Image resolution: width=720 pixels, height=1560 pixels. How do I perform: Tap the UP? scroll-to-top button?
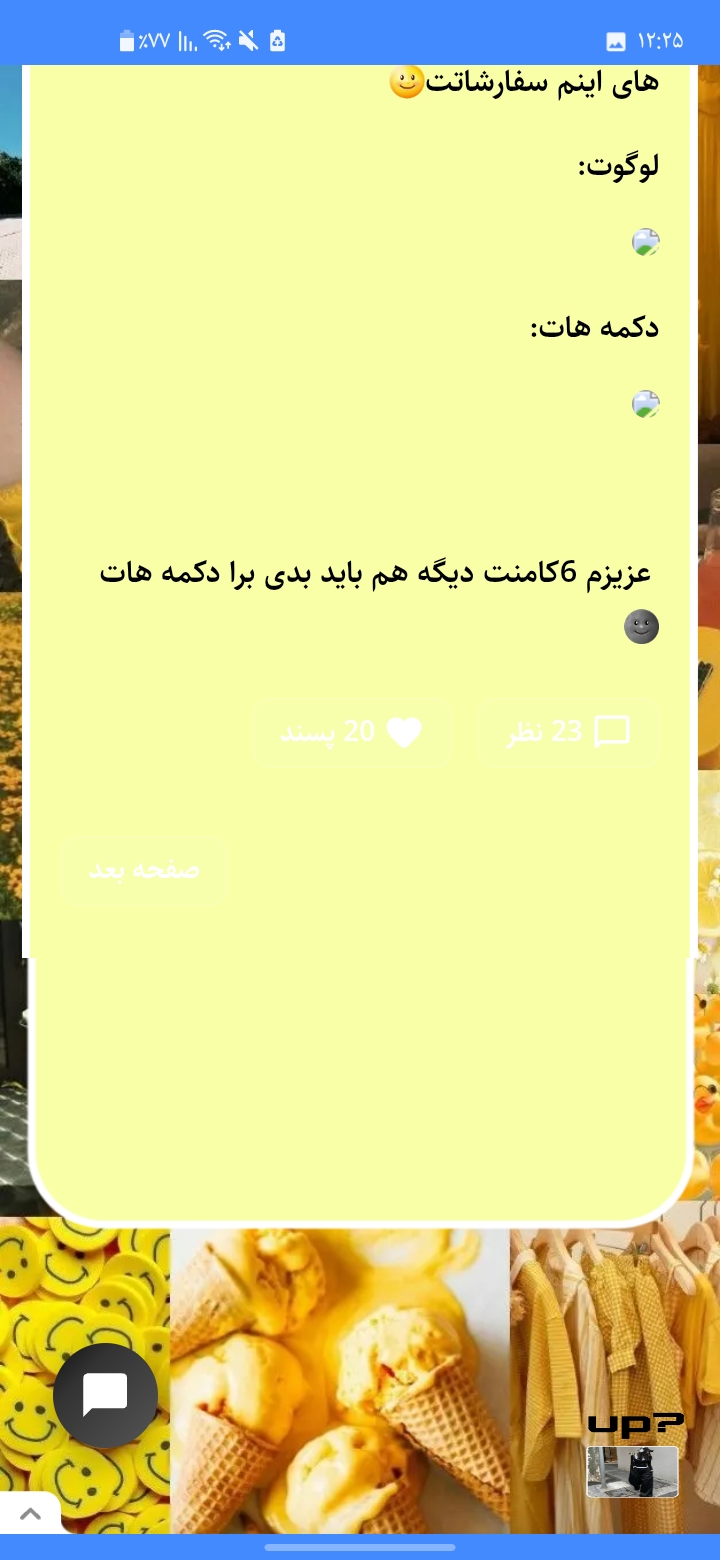coord(634,1456)
